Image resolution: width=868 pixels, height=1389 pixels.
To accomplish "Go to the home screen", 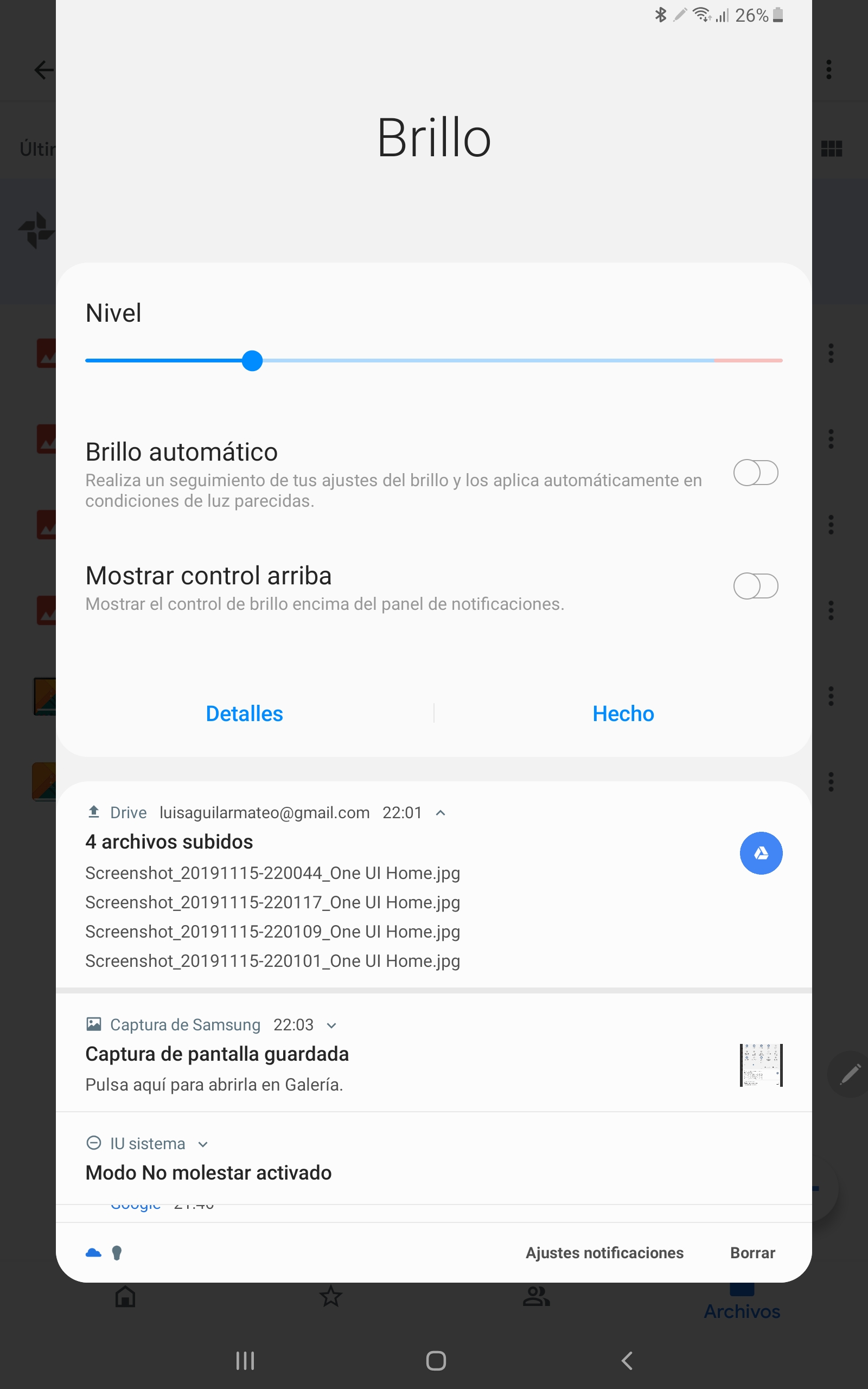I will (436, 1360).
